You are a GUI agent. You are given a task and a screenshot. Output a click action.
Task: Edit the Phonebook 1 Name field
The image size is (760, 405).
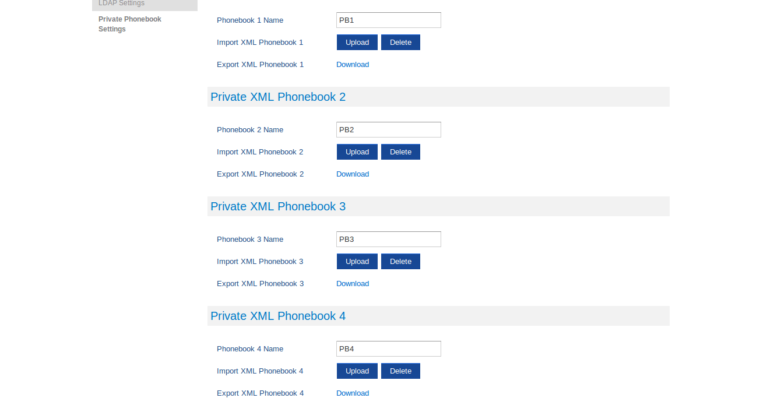coord(388,20)
